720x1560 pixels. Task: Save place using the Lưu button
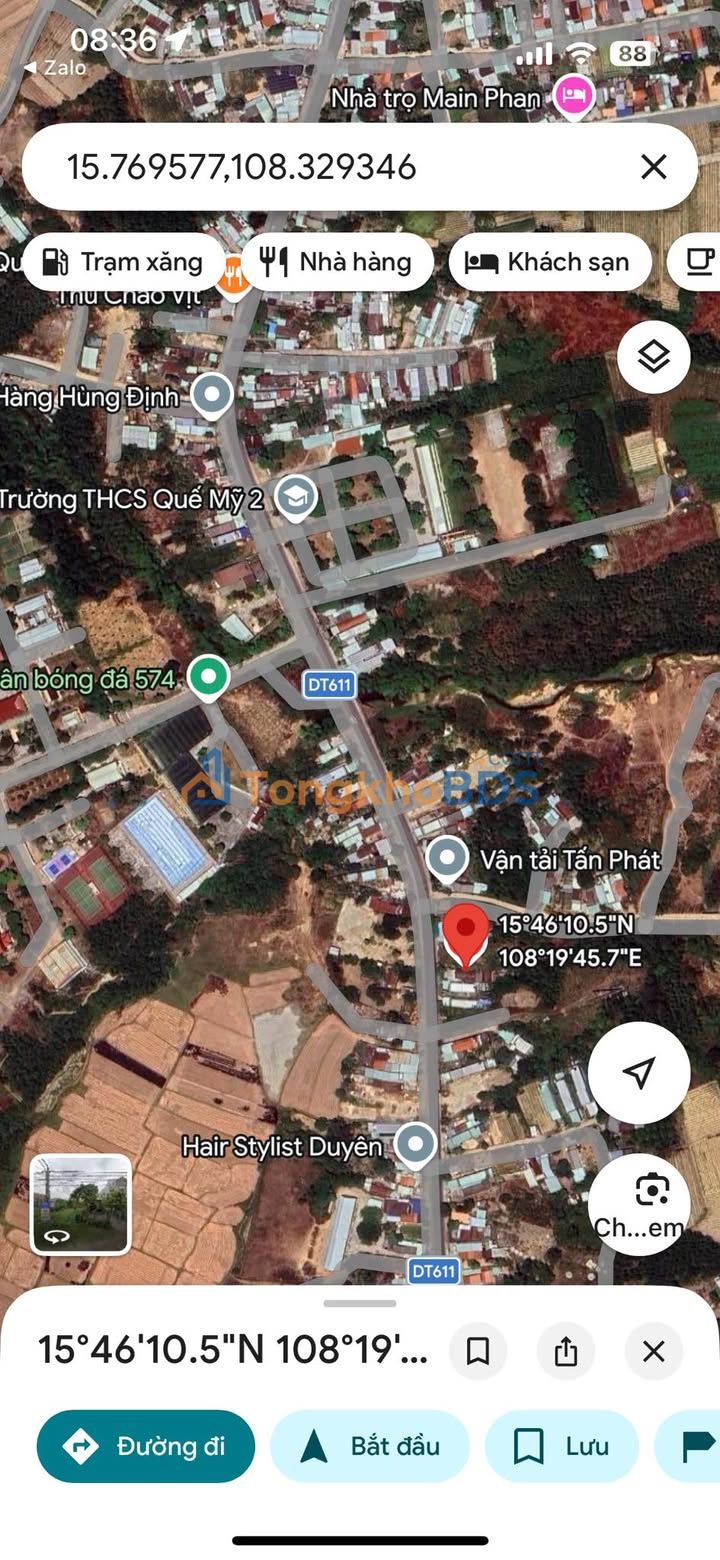pyautogui.click(x=562, y=1446)
